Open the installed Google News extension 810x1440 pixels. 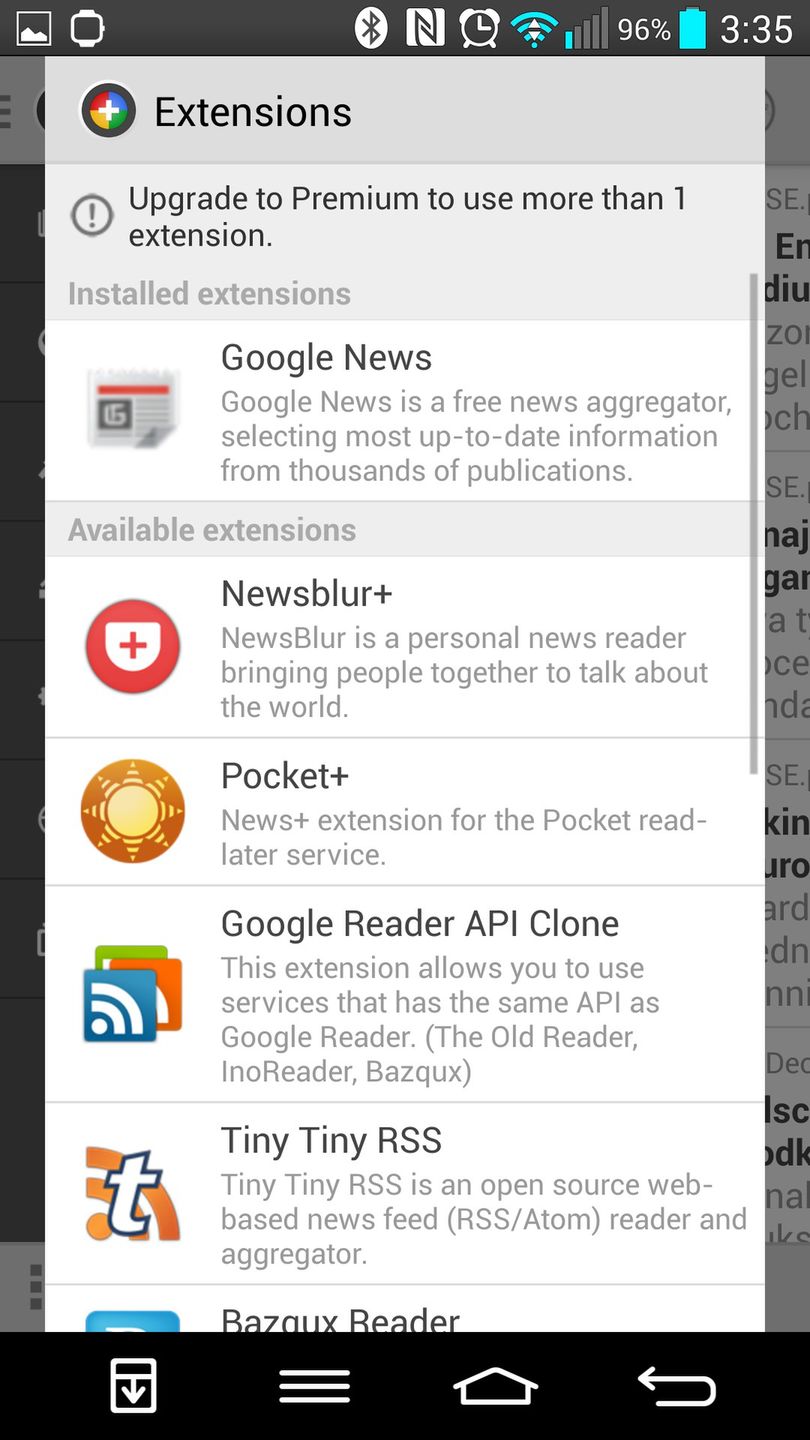point(404,411)
